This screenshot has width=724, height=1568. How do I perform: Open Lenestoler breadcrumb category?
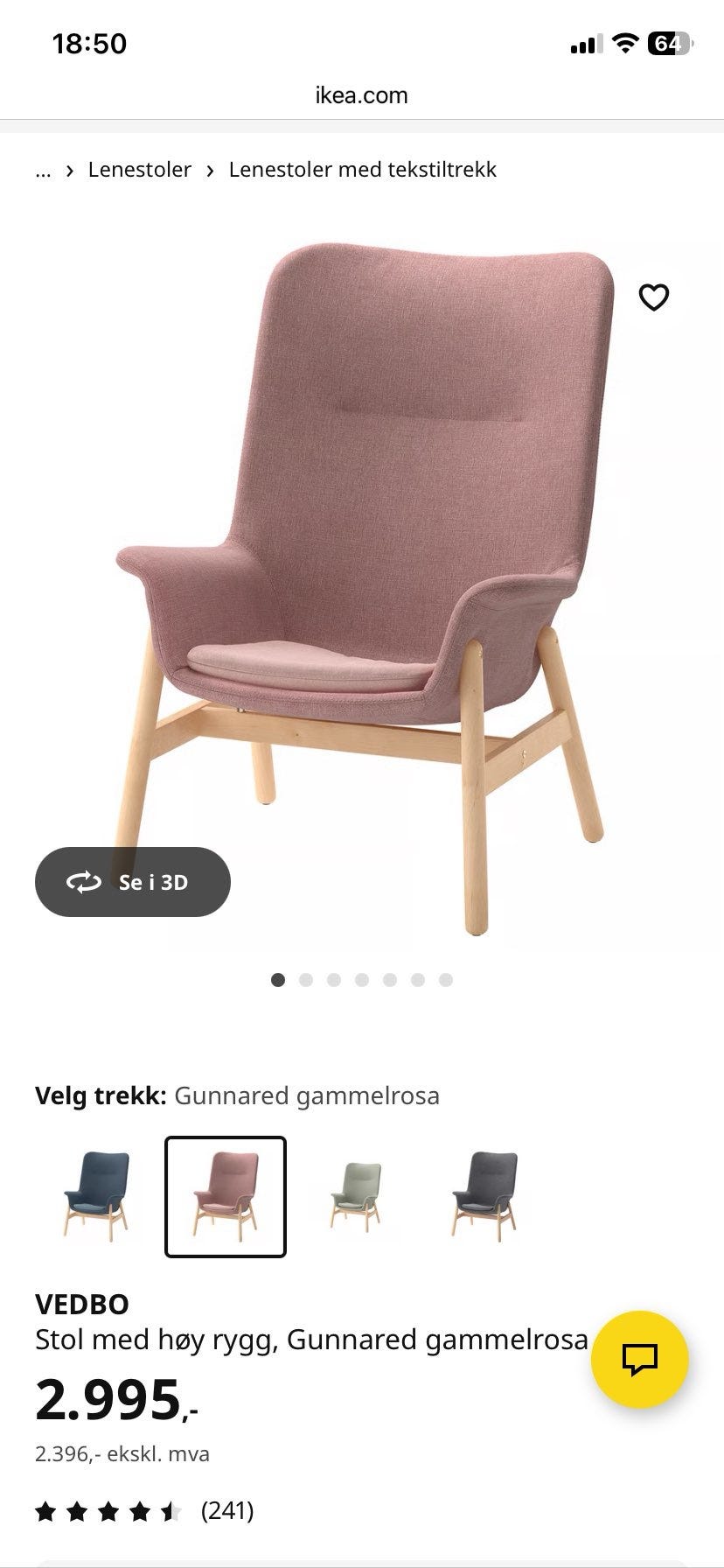pos(139,169)
